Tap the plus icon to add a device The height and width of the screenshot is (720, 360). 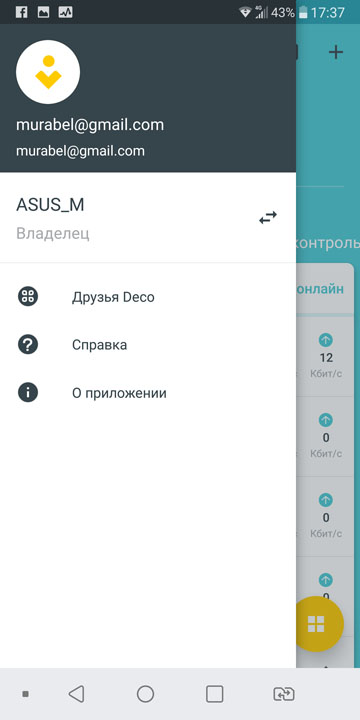pos(336,52)
